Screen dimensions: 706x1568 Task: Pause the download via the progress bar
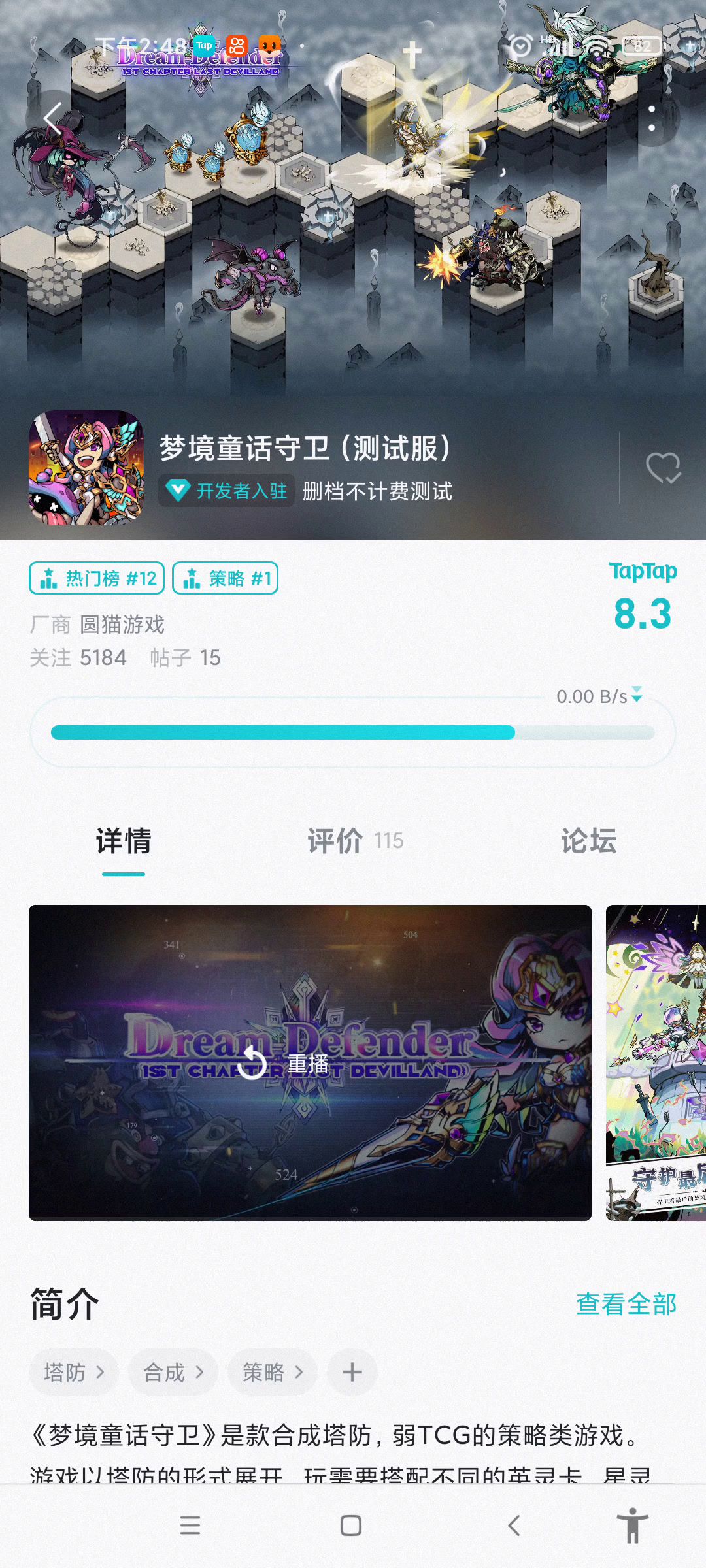click(x=353, y=732)
